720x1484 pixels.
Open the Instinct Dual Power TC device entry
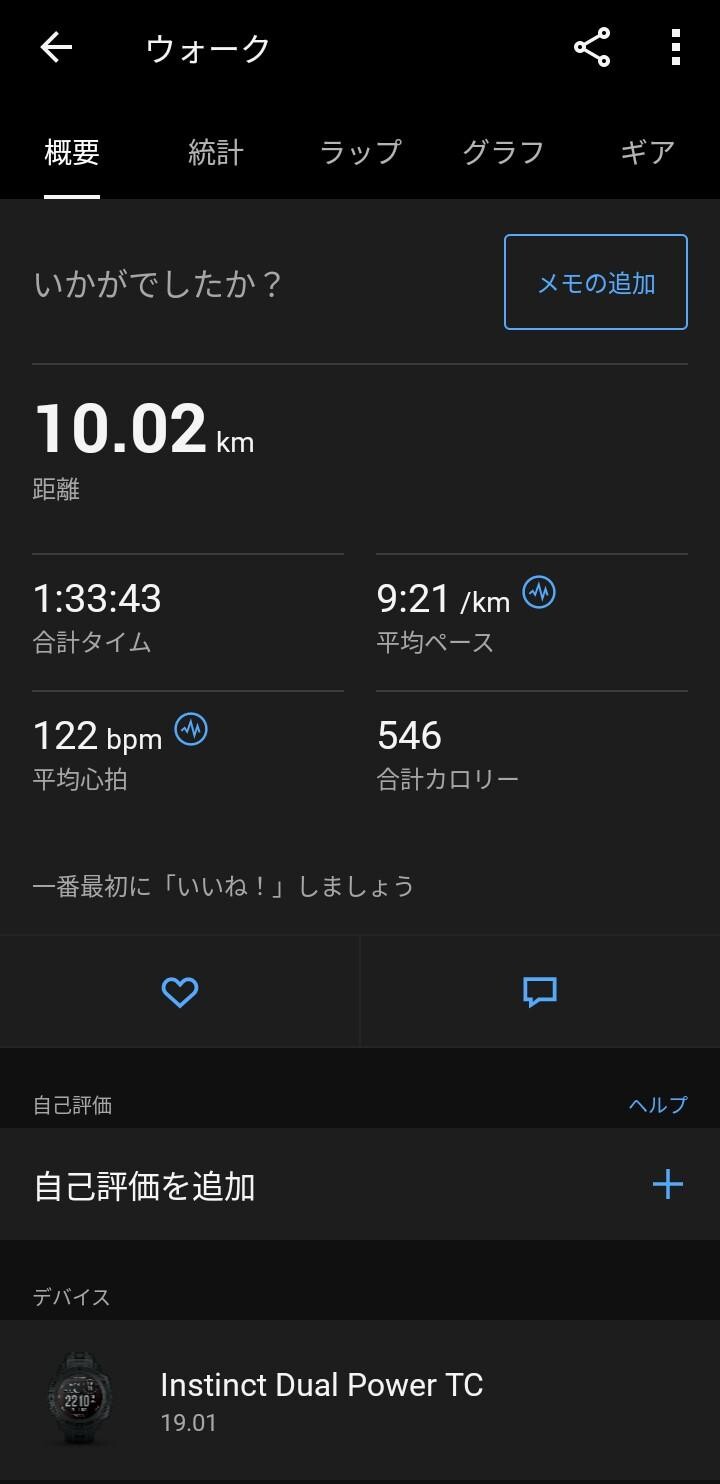tap(321, 1384)
